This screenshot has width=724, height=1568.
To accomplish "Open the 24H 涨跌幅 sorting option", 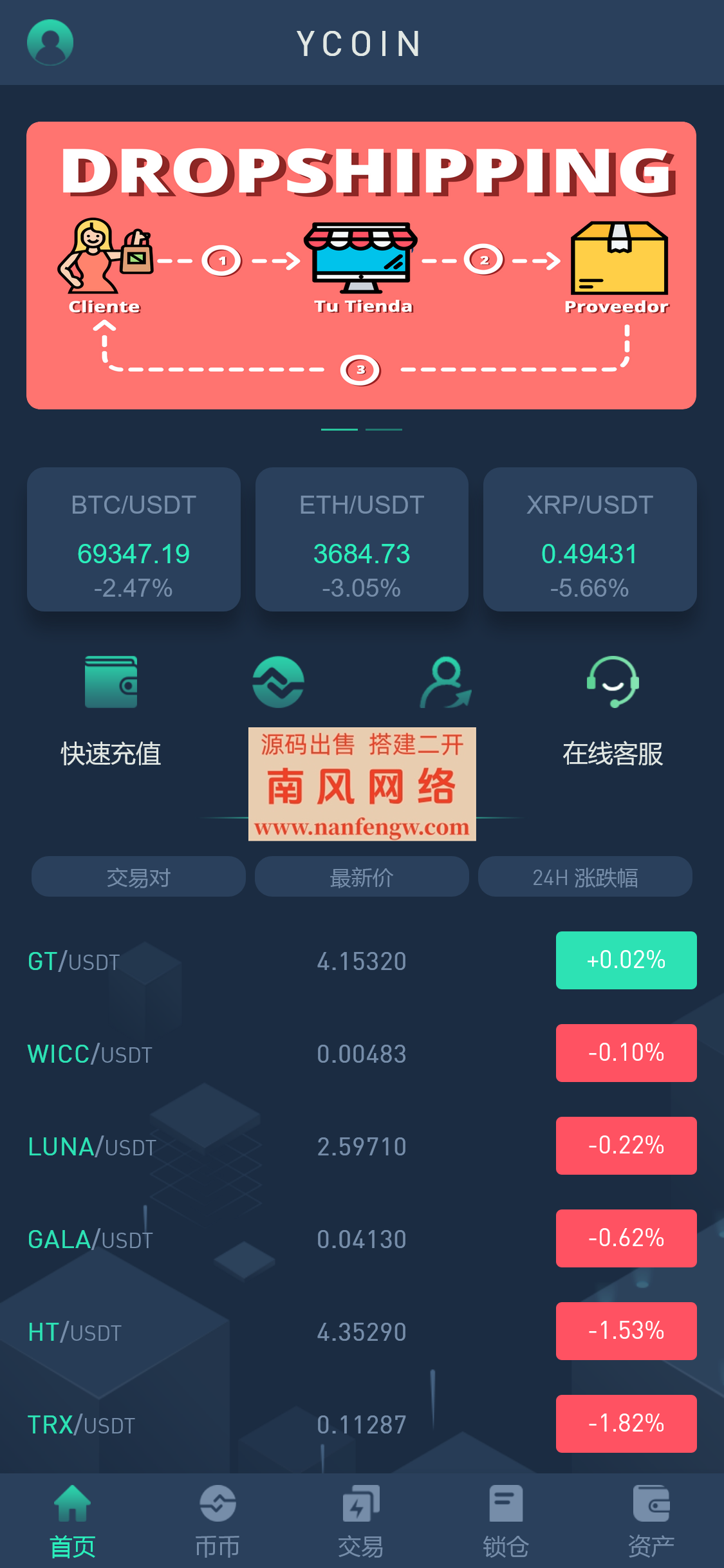I will (585, 877).
